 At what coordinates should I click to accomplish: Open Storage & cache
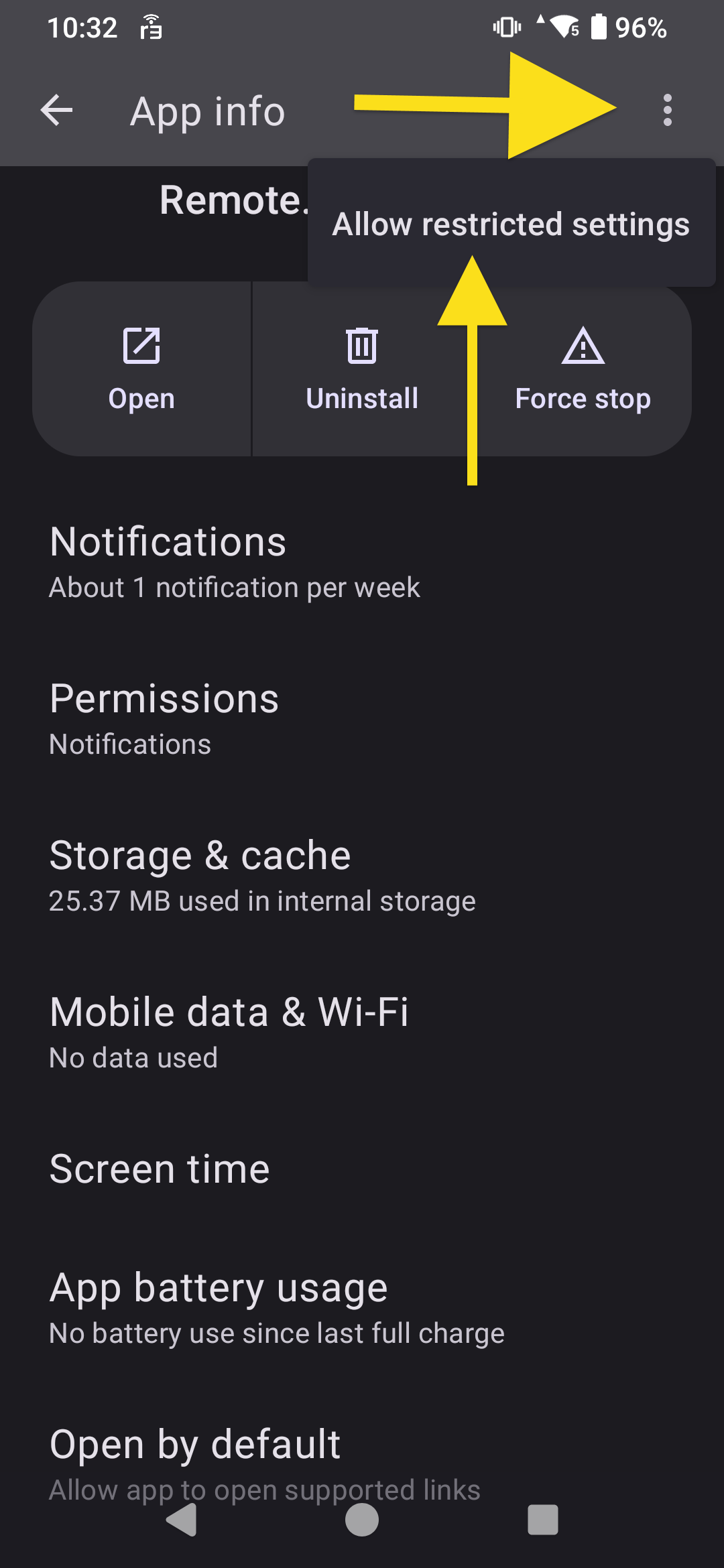point(261,875)
